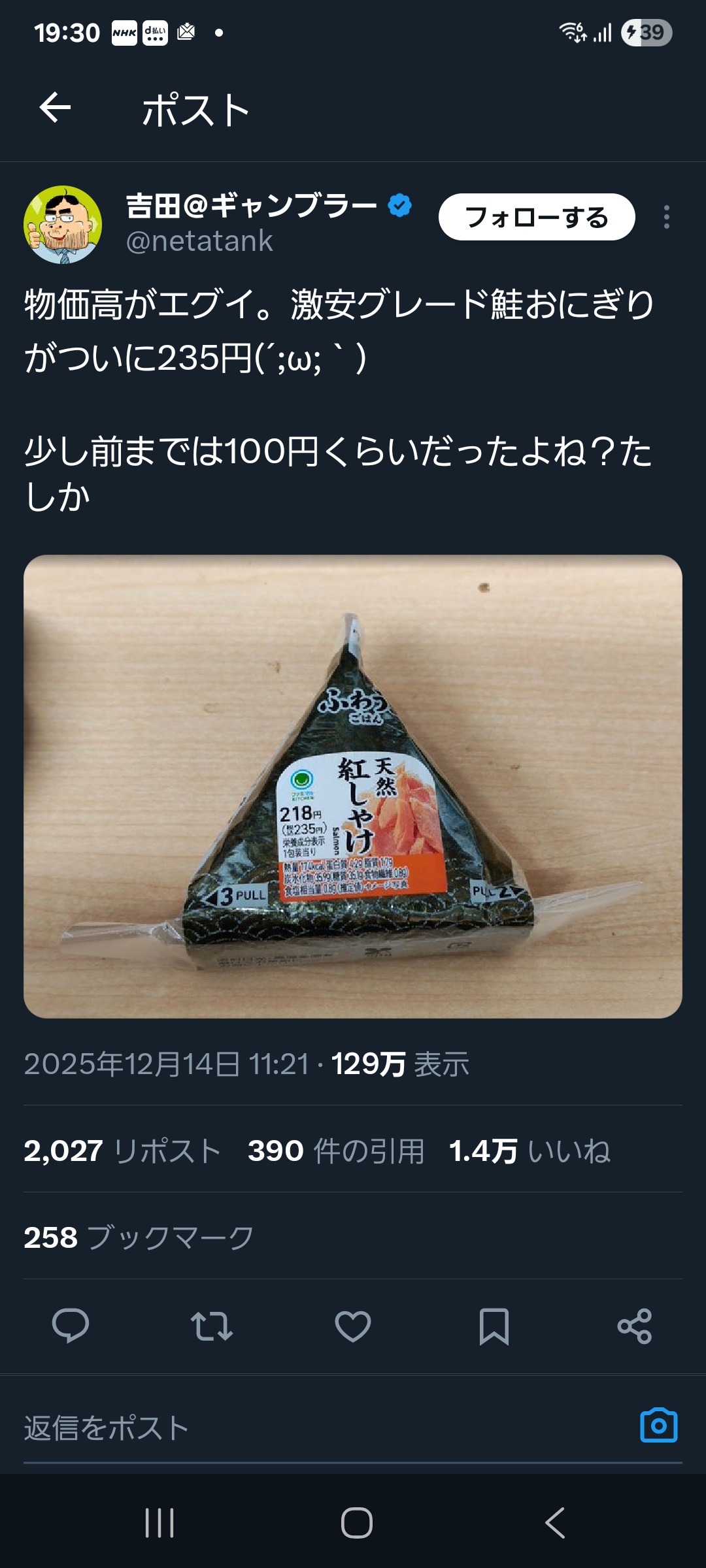Share this post
Viewport: 706px width, 1568px height.
(x=635, y=1326)
